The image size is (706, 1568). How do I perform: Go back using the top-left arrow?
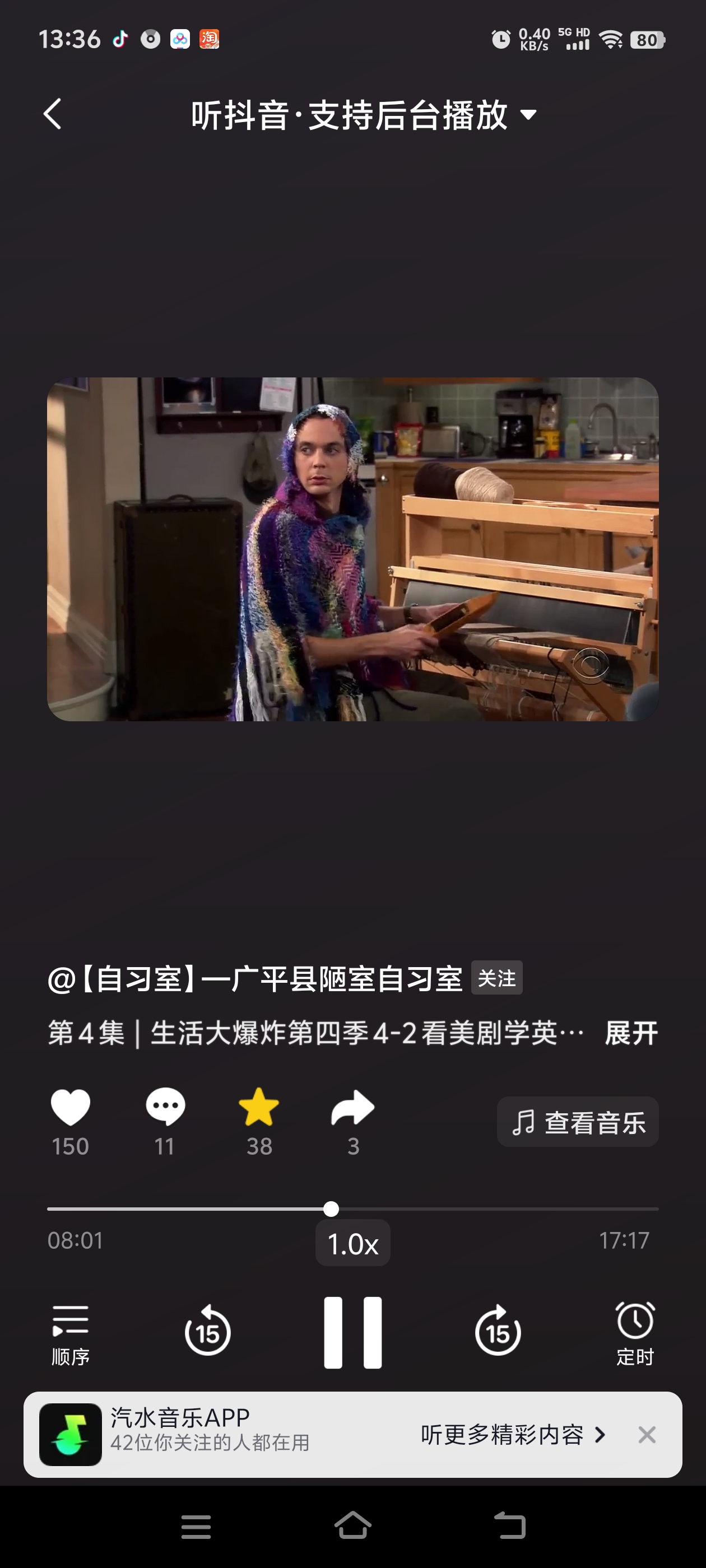53,114
